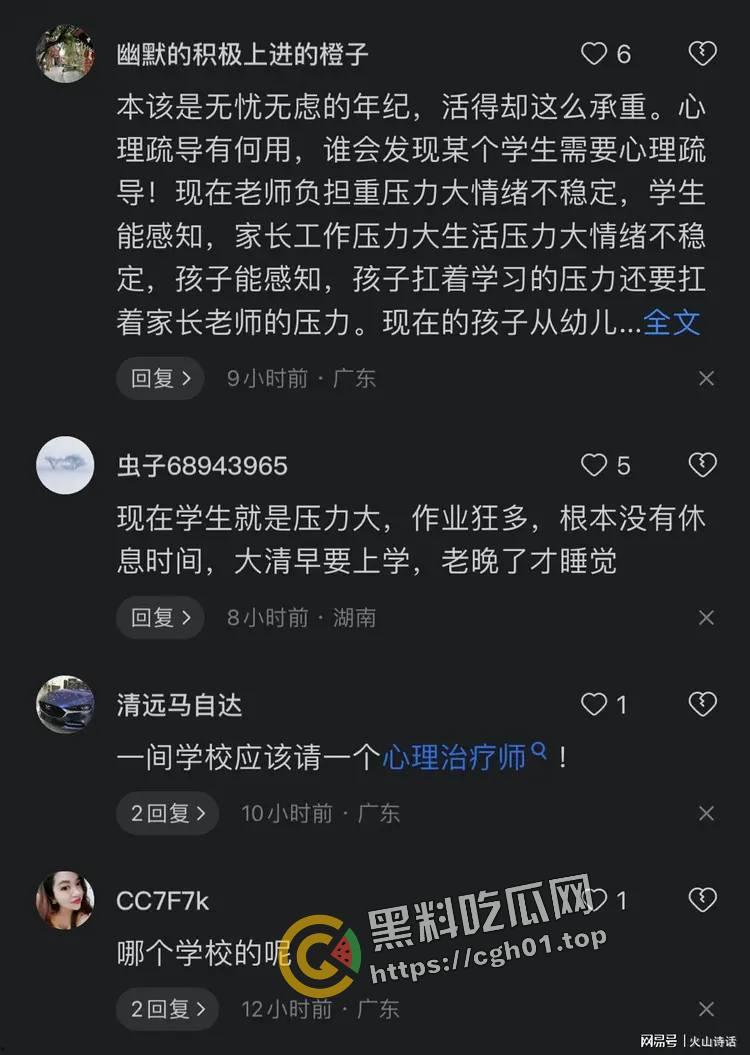Image resolution: width=750 pixels, height=1055 pixels.
Task: Toggle like on 虫子68943965's comment
Action: 592,463
